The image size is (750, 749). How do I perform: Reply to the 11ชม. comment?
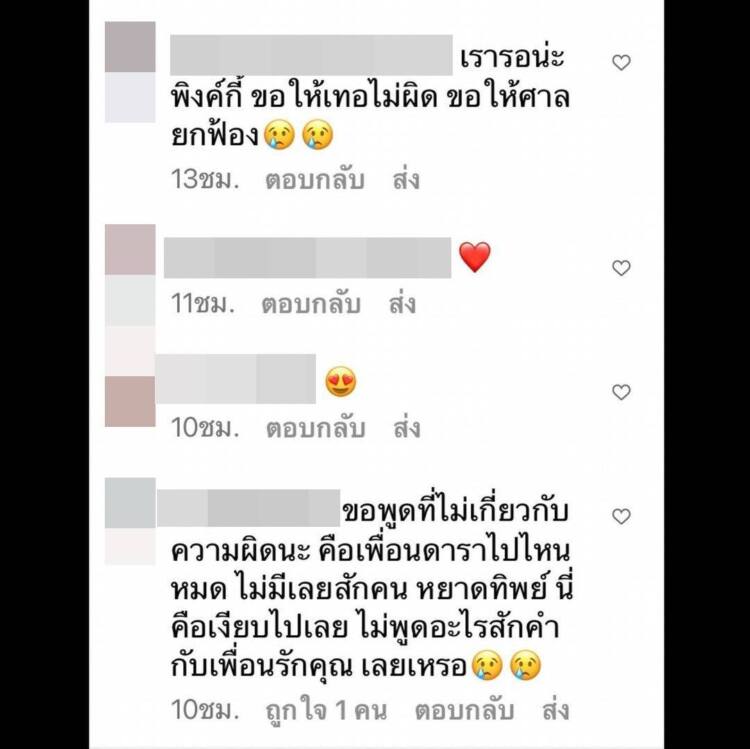point(311,305)
